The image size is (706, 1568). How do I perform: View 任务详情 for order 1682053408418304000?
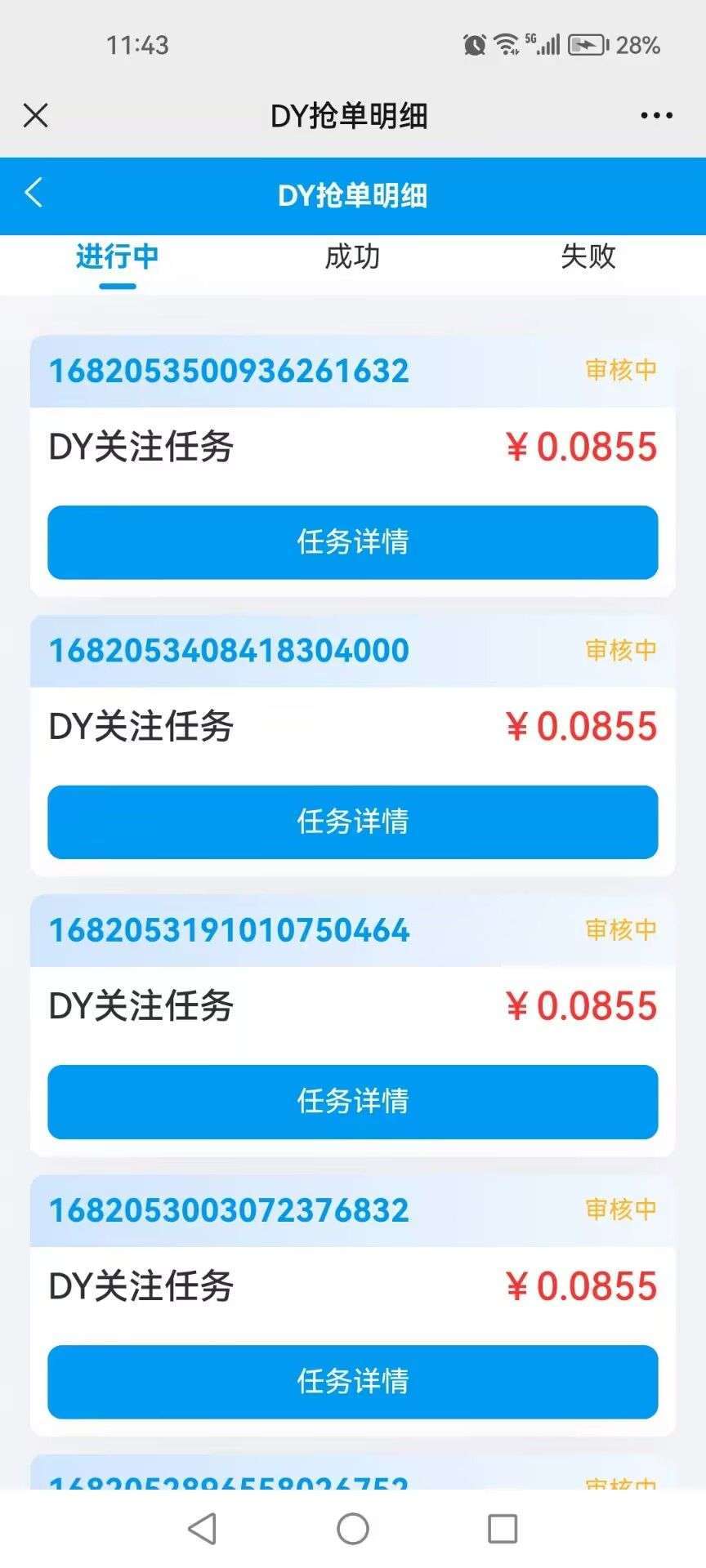(x=353, y=822)
